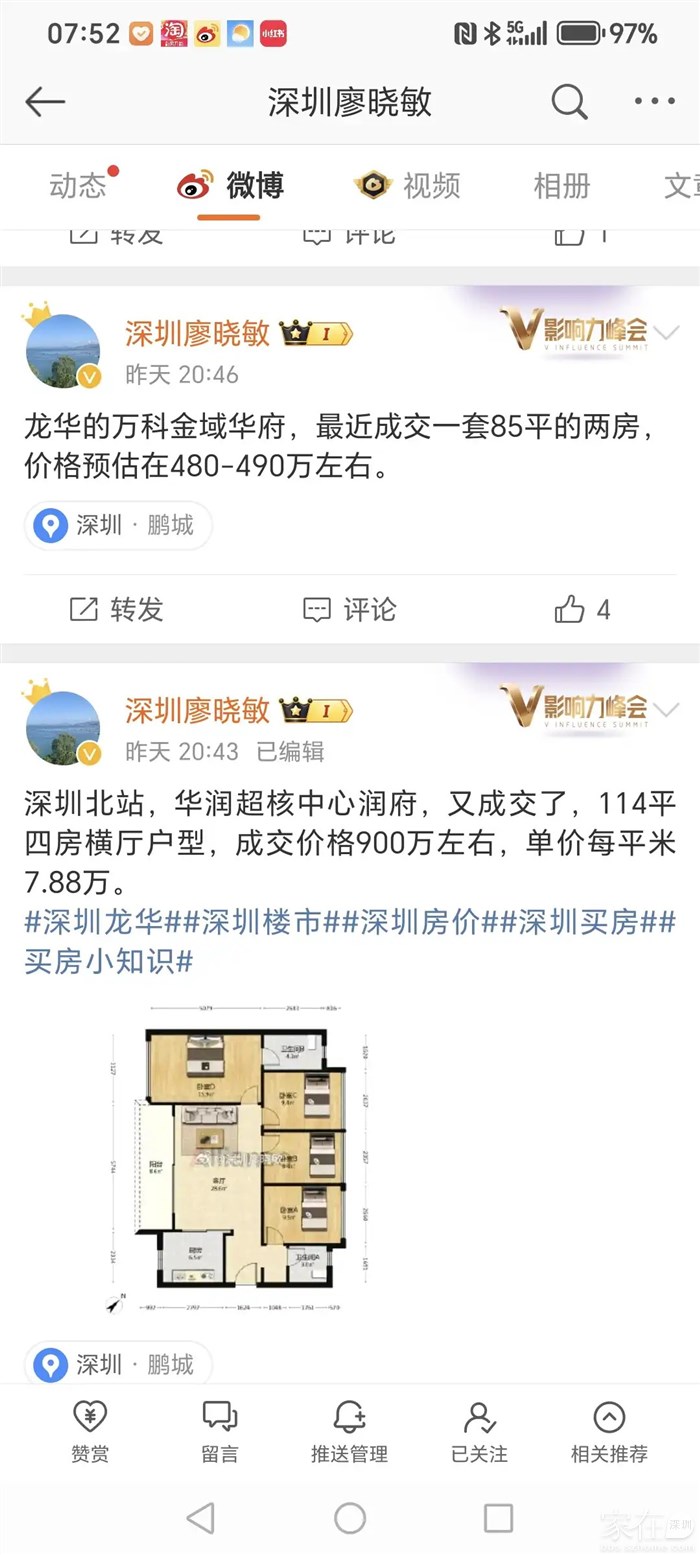Screen dimensions: 700x1555
Task: Tap the system home button
Action: [350, 1517]
